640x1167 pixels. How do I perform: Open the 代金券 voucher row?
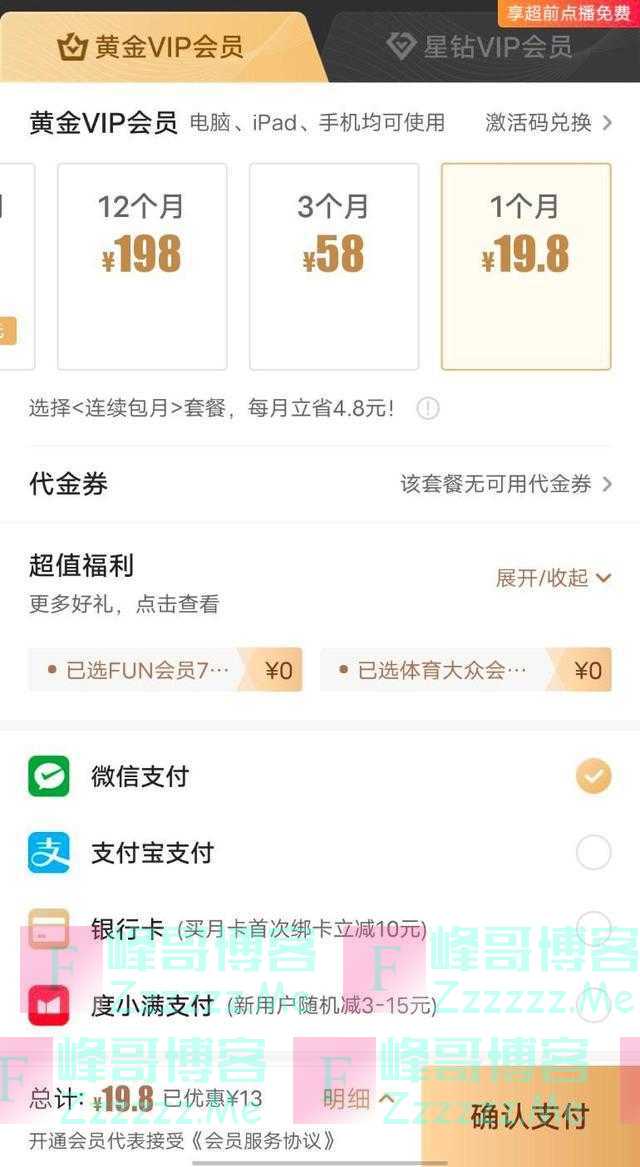[320, 484]
